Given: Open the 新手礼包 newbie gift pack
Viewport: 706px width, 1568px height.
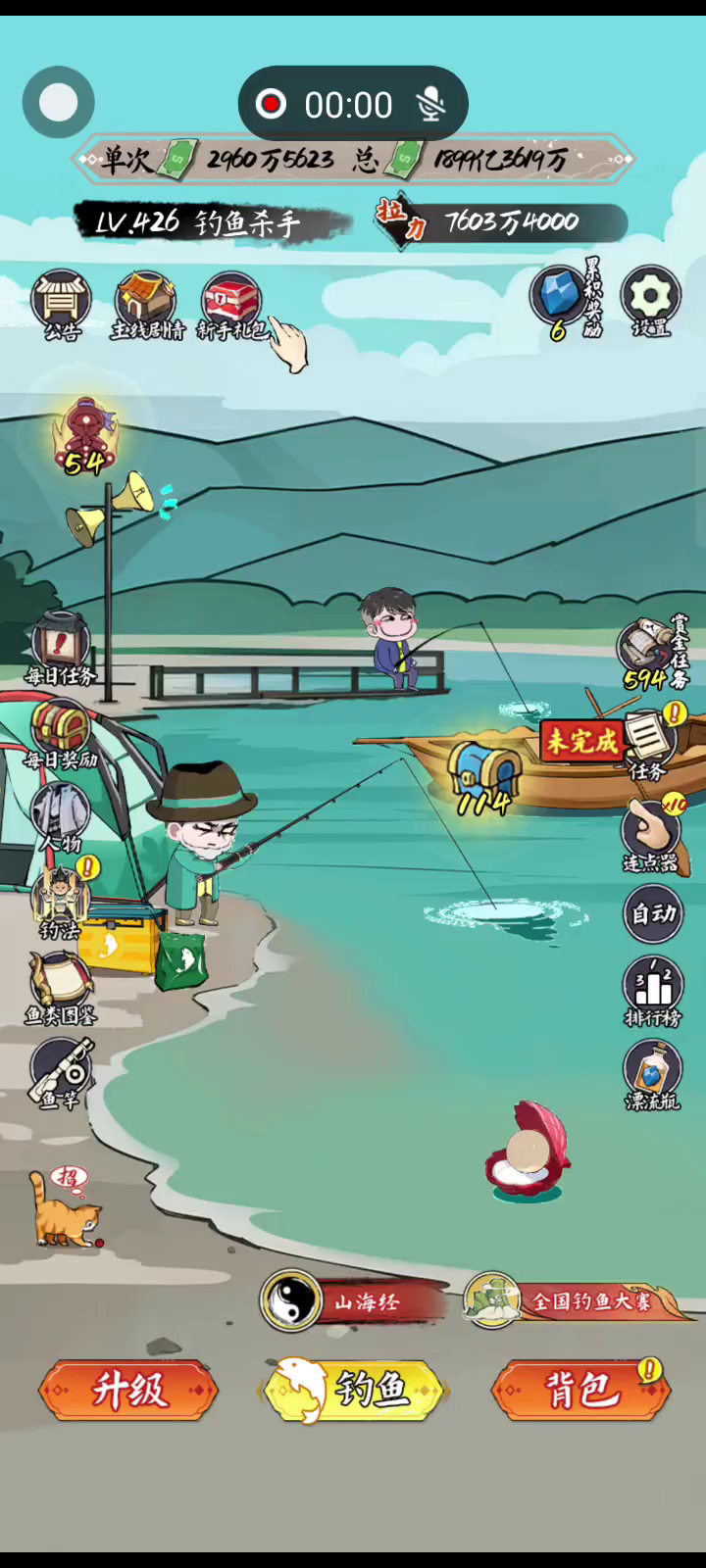Looking at the screenshot, I should [231, 302].
